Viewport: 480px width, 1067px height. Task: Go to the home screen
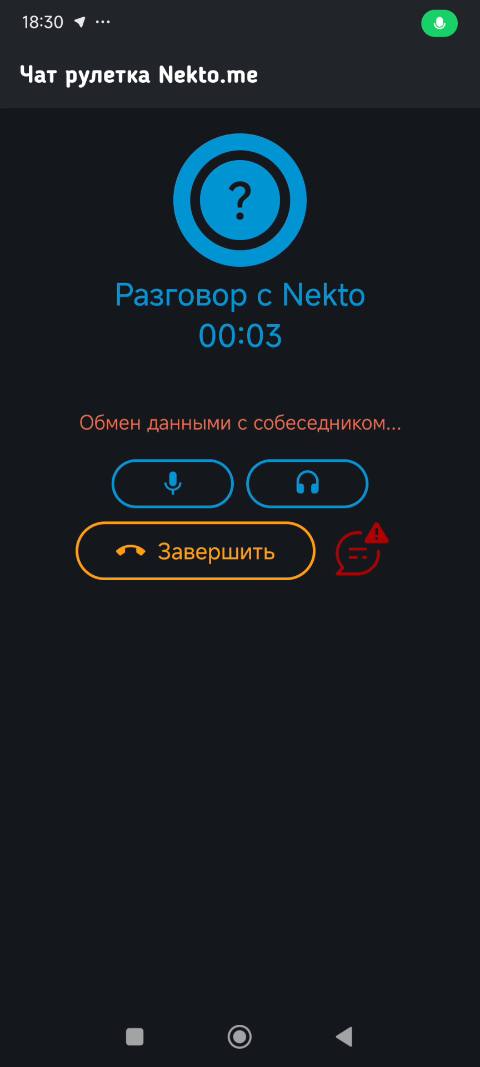coord(240,1036)
